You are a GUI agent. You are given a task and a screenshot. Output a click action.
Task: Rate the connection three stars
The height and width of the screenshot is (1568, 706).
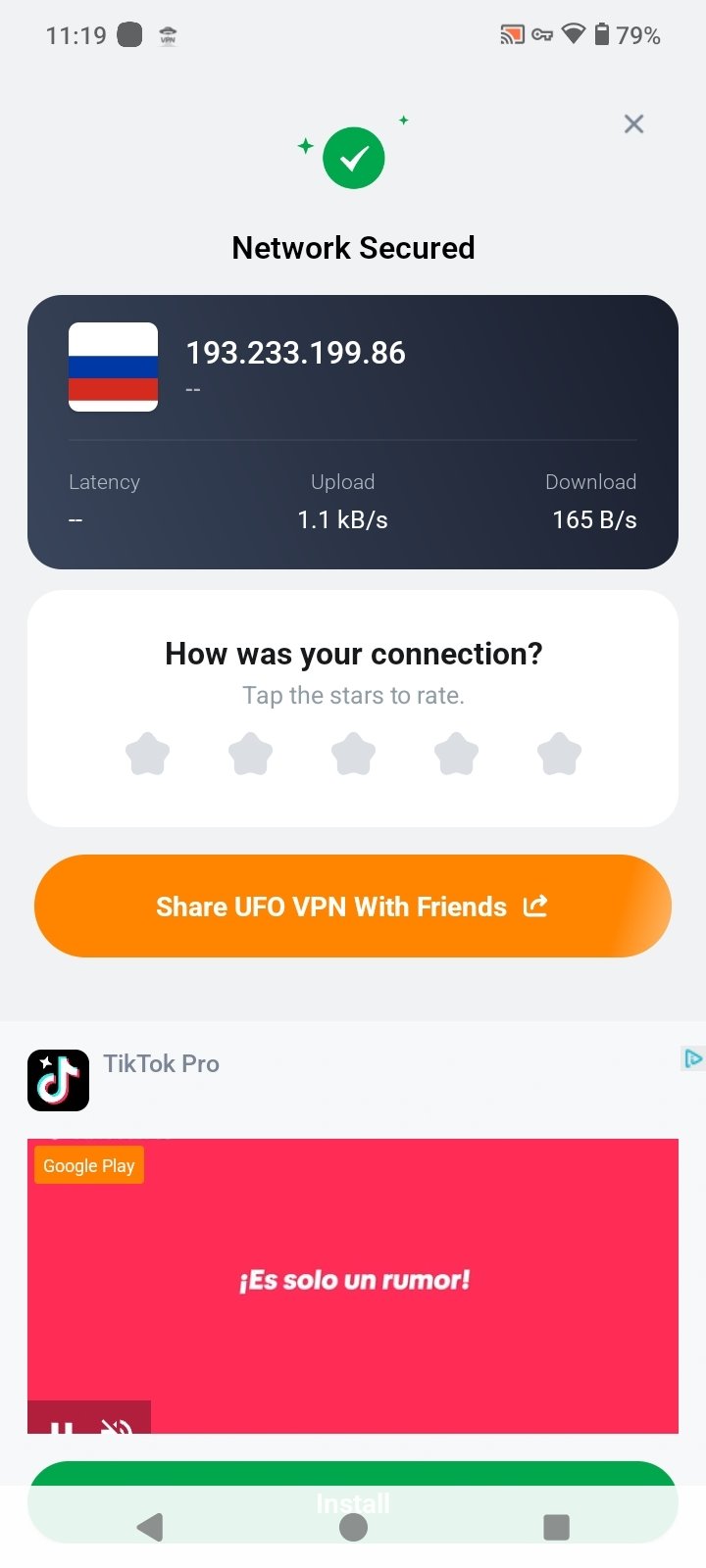pyautogui.click(x=354, y=754)
